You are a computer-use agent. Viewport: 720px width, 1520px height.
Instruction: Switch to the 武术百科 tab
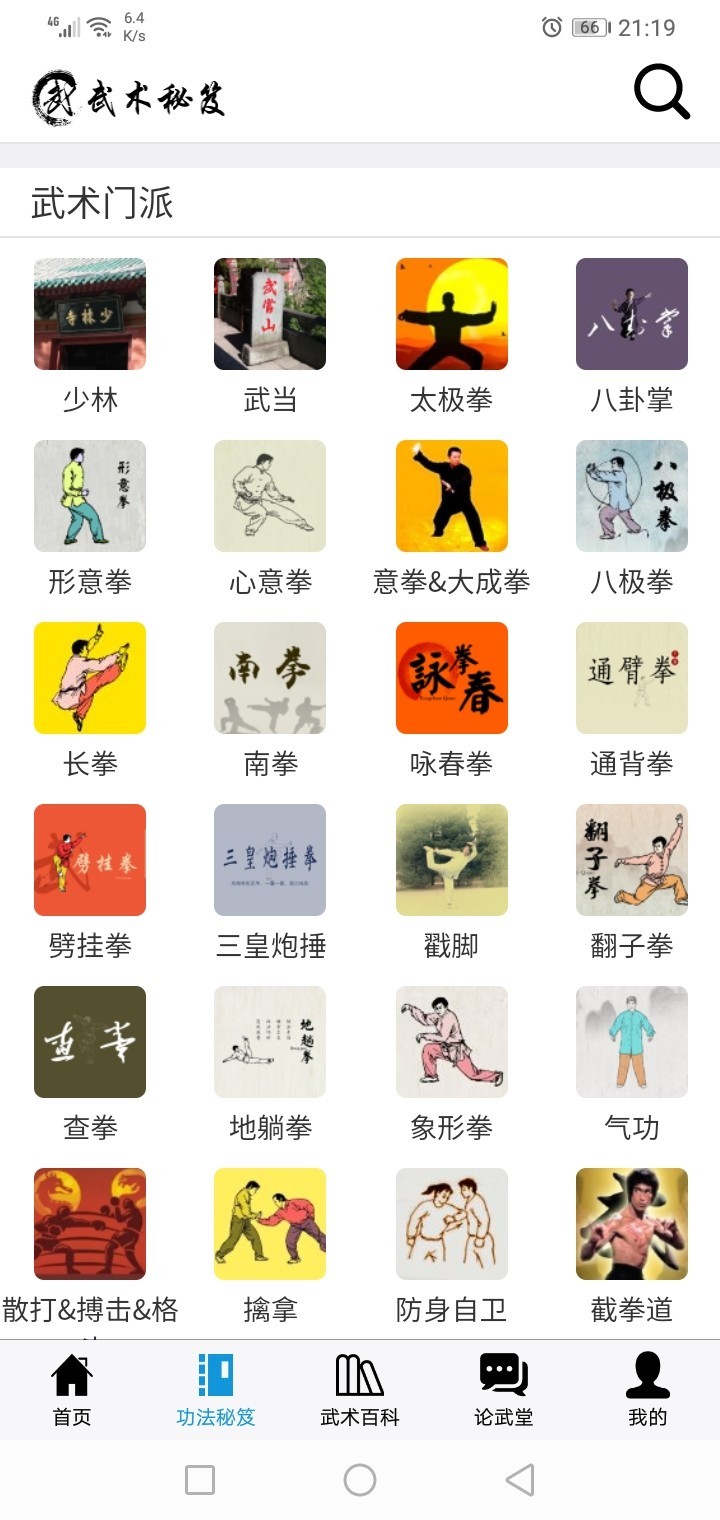click(x=360, y=1390)
